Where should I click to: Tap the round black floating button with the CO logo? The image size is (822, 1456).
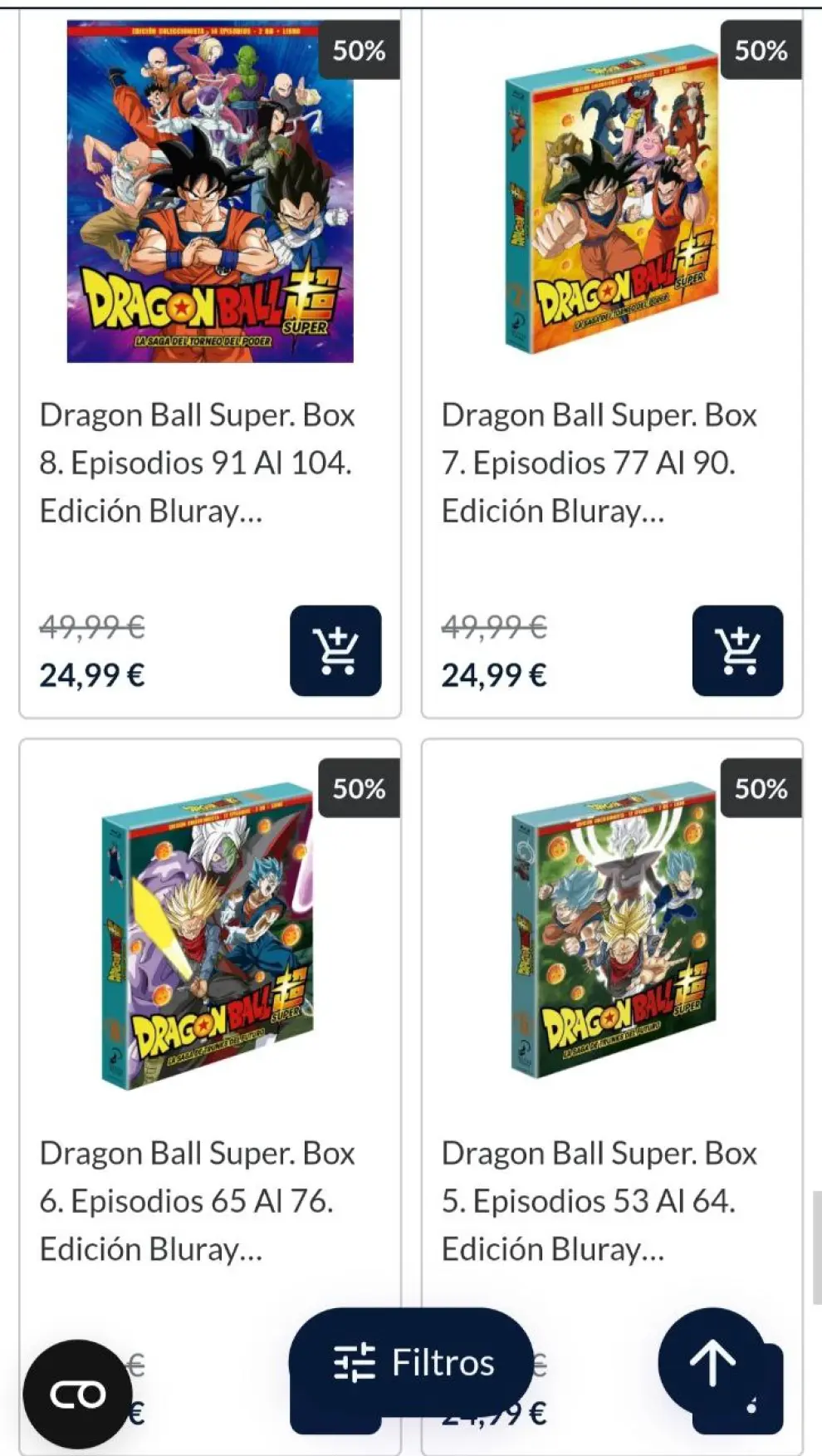coord(78,1395)
